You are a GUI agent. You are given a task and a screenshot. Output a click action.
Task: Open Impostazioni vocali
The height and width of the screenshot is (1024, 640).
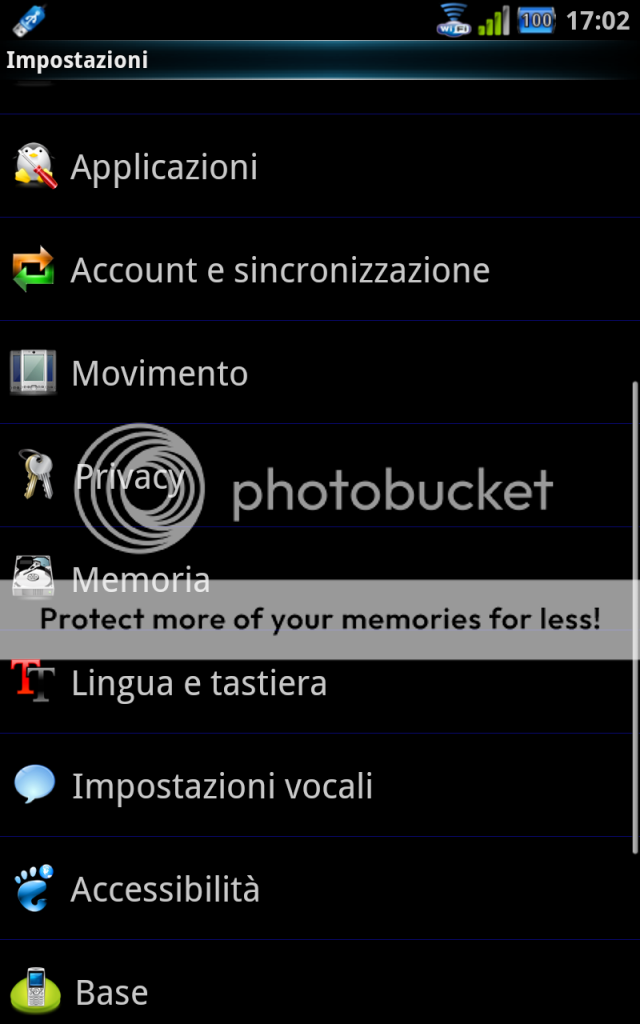(x=222, y=787)
